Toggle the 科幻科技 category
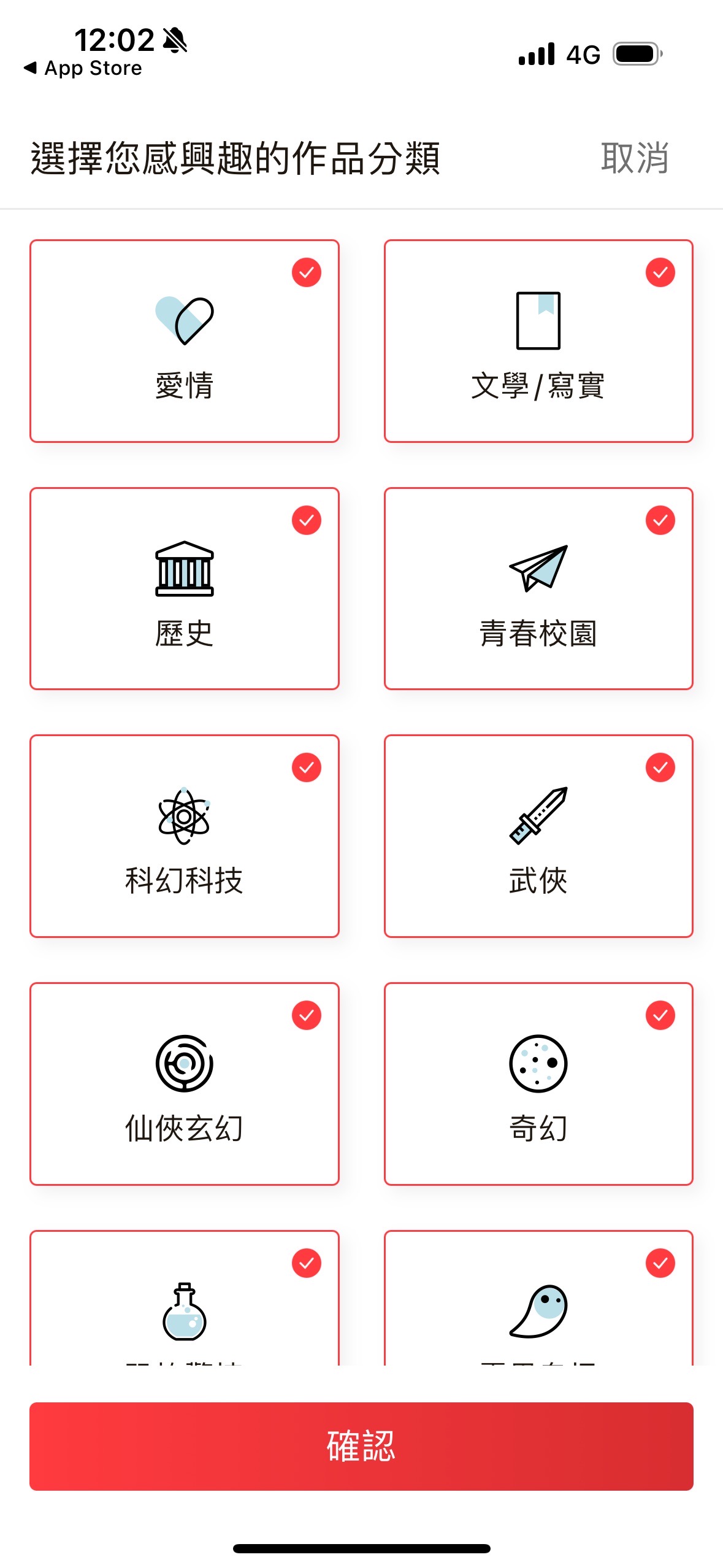 tap(185, 836)
